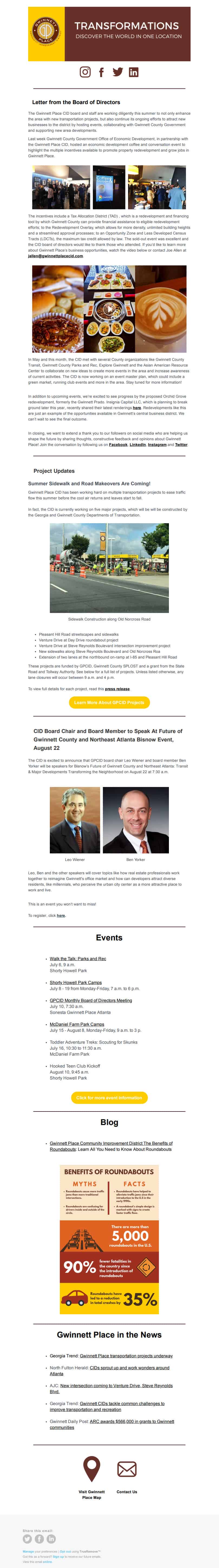
Task: Tap Click for more event information
Action: pos(109,1097)
